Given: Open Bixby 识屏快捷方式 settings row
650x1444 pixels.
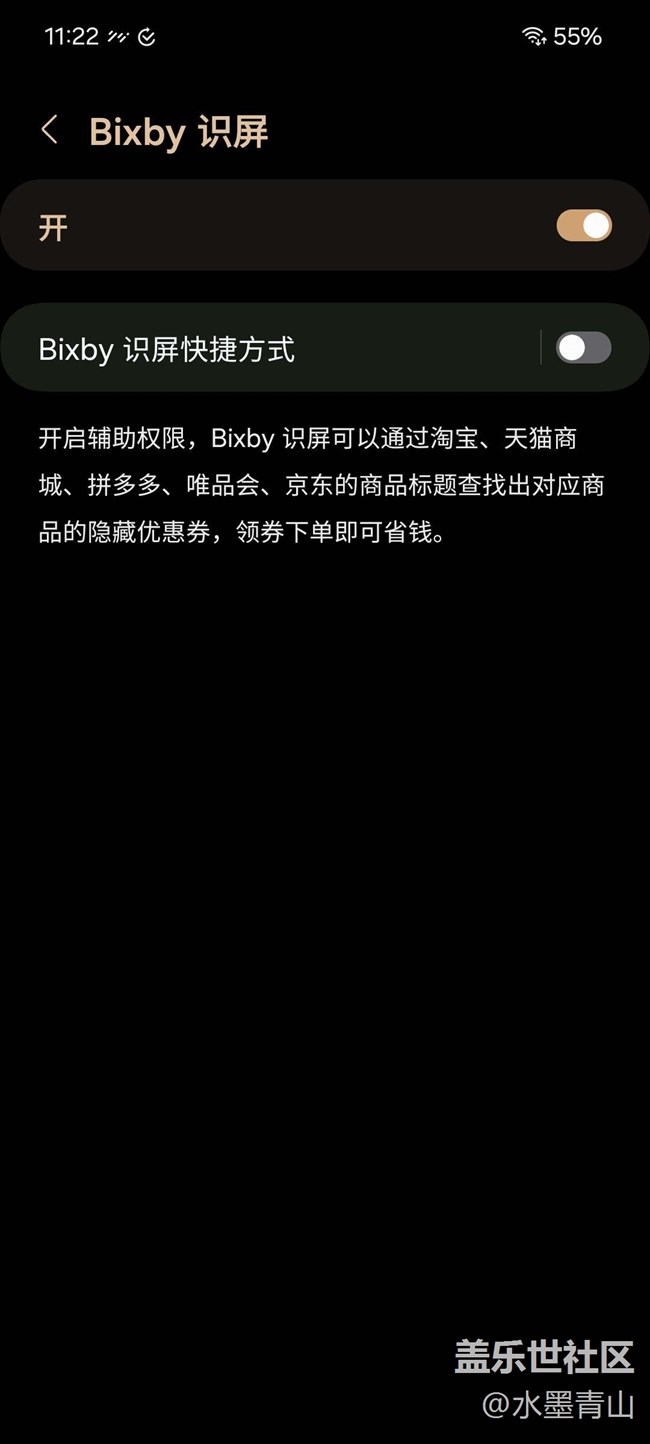Looking at the screenshot, I should click(270, 348).
